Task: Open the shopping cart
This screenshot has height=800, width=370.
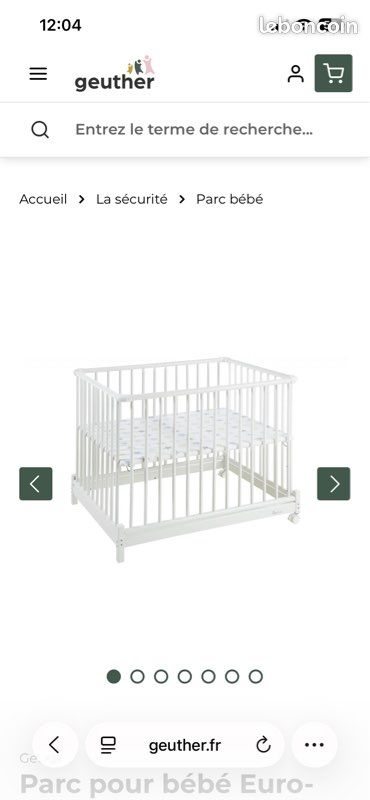Action: point(333,73)
